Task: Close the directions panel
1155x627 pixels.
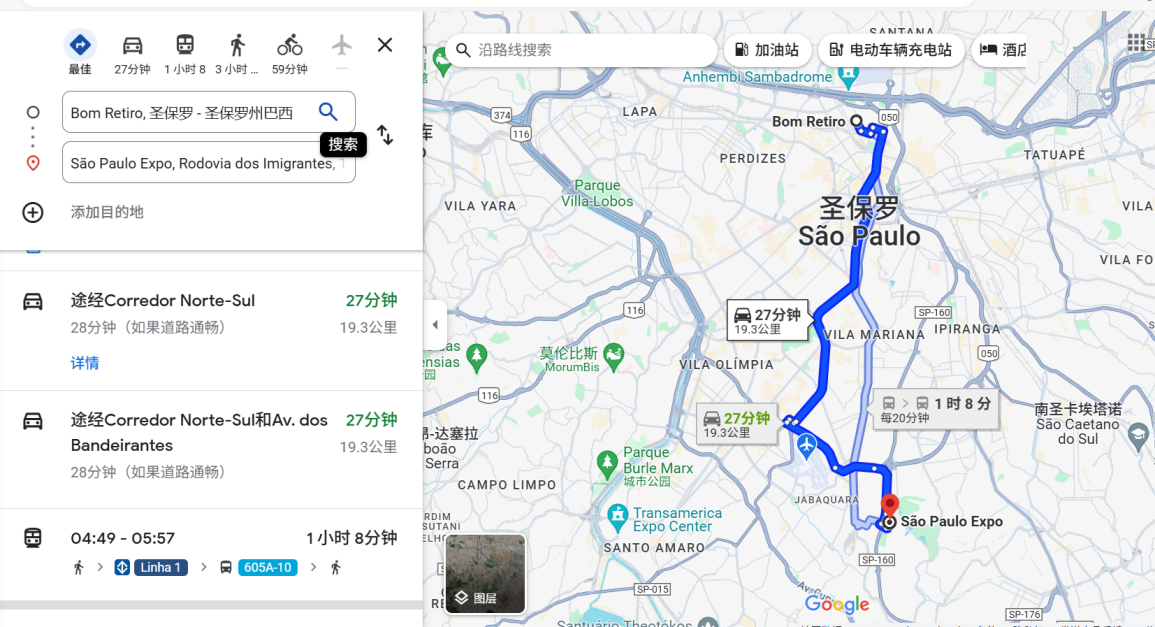Action: 385,45
